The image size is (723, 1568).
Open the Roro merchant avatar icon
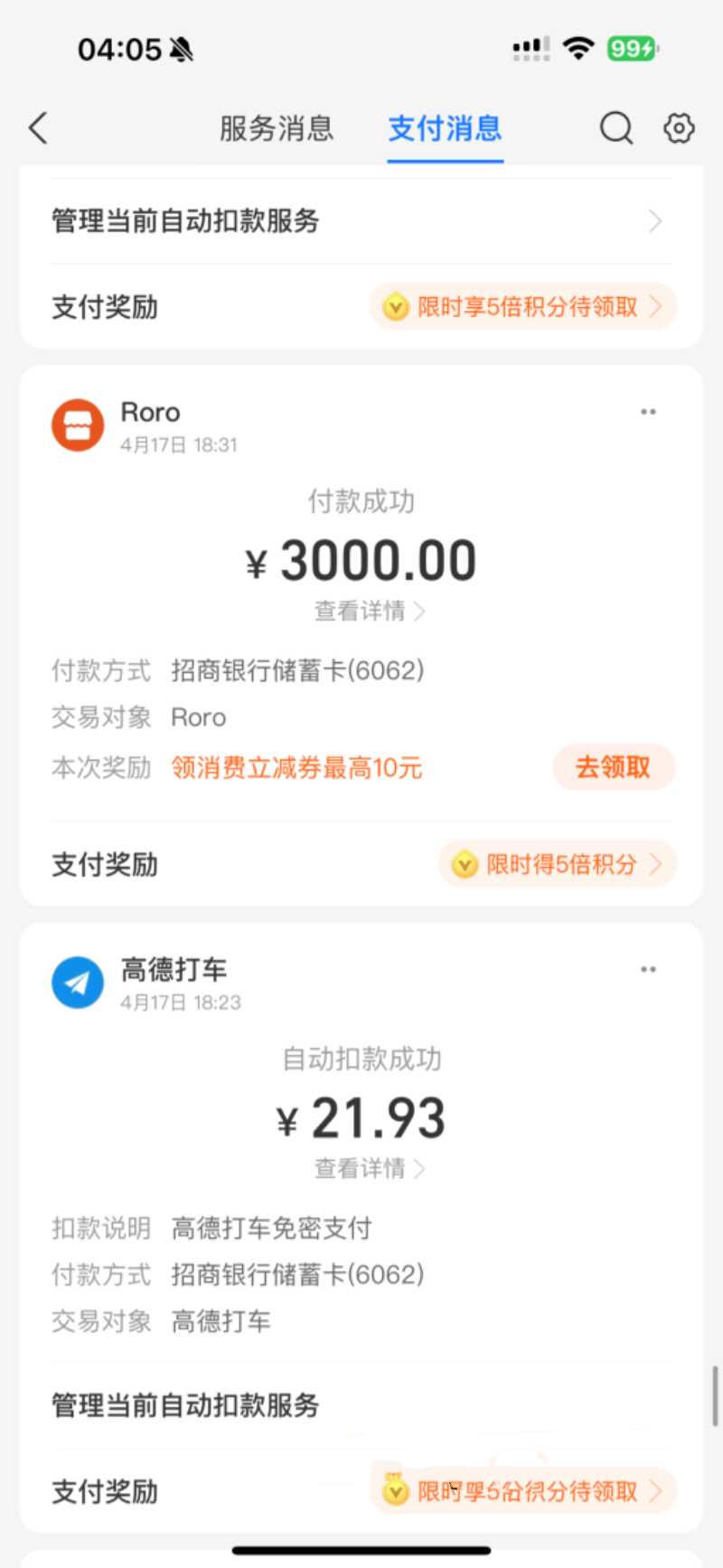click(78, 425)
